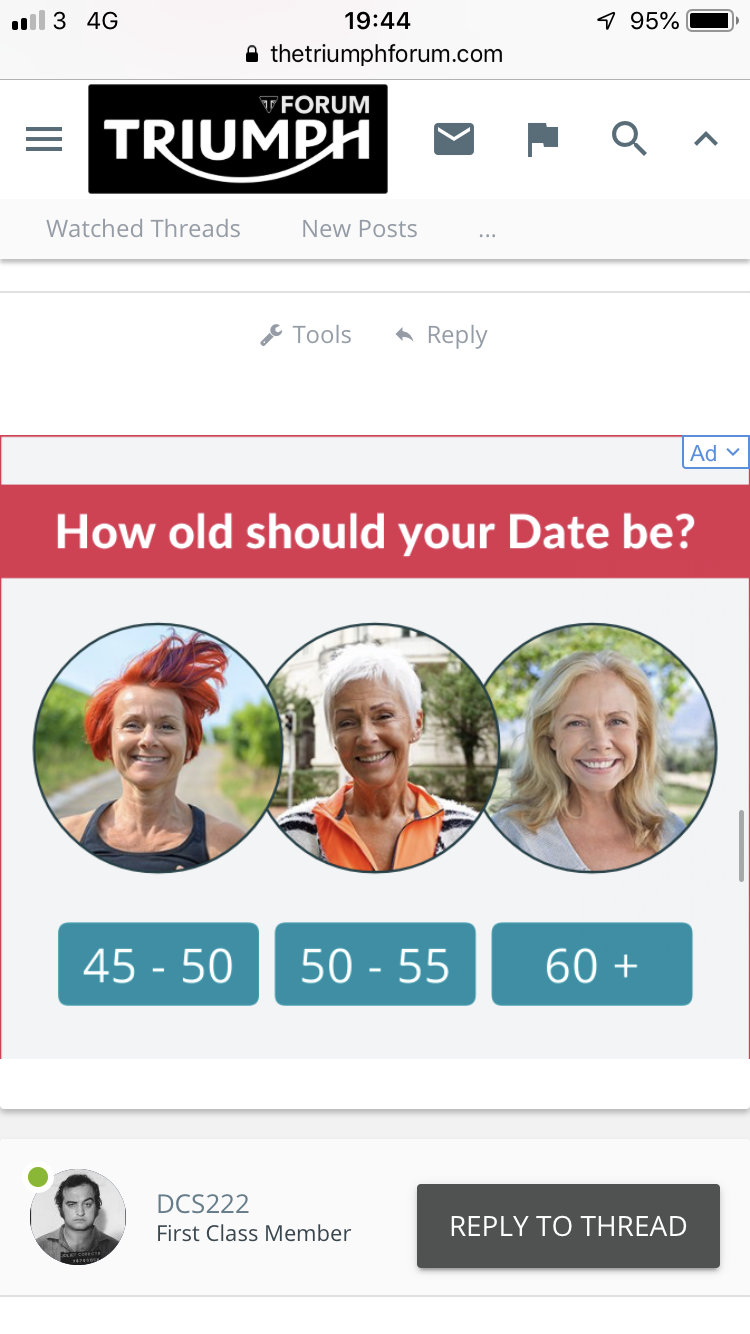The width and height of the screenshot is (750, 1334).
Task: Open the Ad options dropdown
Action: pos(715,453)
